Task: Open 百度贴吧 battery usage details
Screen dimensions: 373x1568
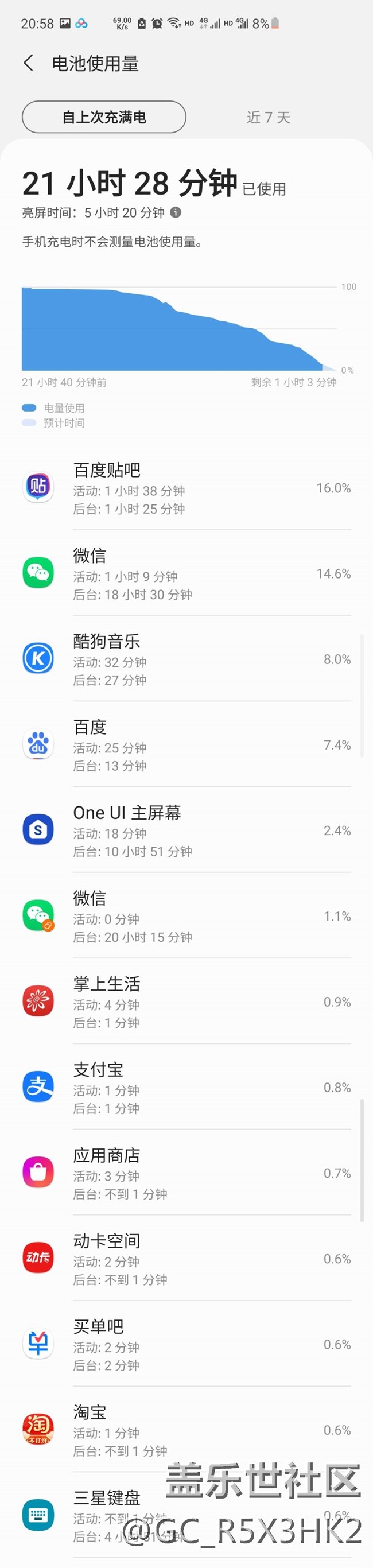Action: tap(186, 488)
